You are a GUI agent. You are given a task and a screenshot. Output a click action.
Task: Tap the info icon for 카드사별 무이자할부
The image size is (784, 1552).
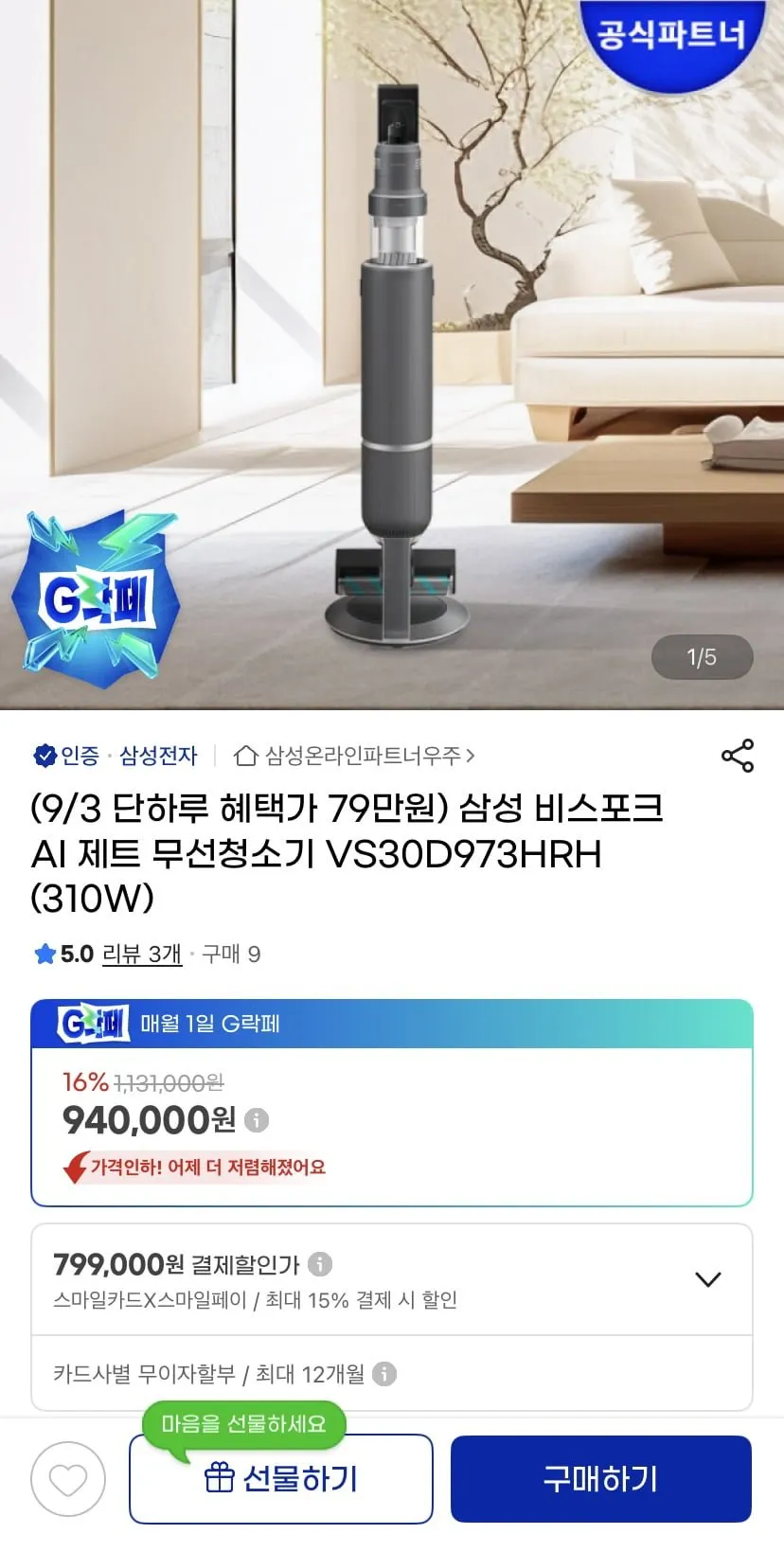coord(384,1374)
